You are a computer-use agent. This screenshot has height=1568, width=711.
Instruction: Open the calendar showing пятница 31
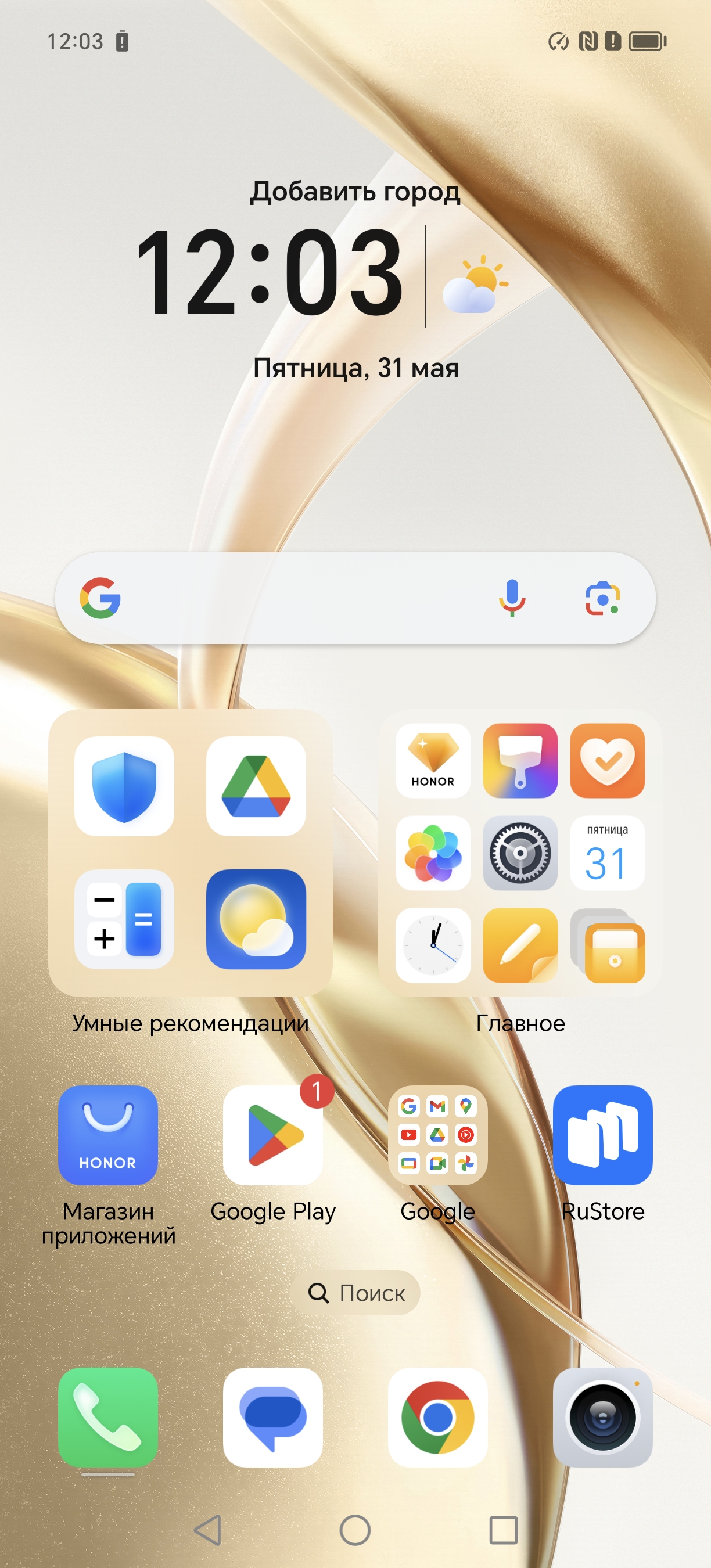pos(607,853)
